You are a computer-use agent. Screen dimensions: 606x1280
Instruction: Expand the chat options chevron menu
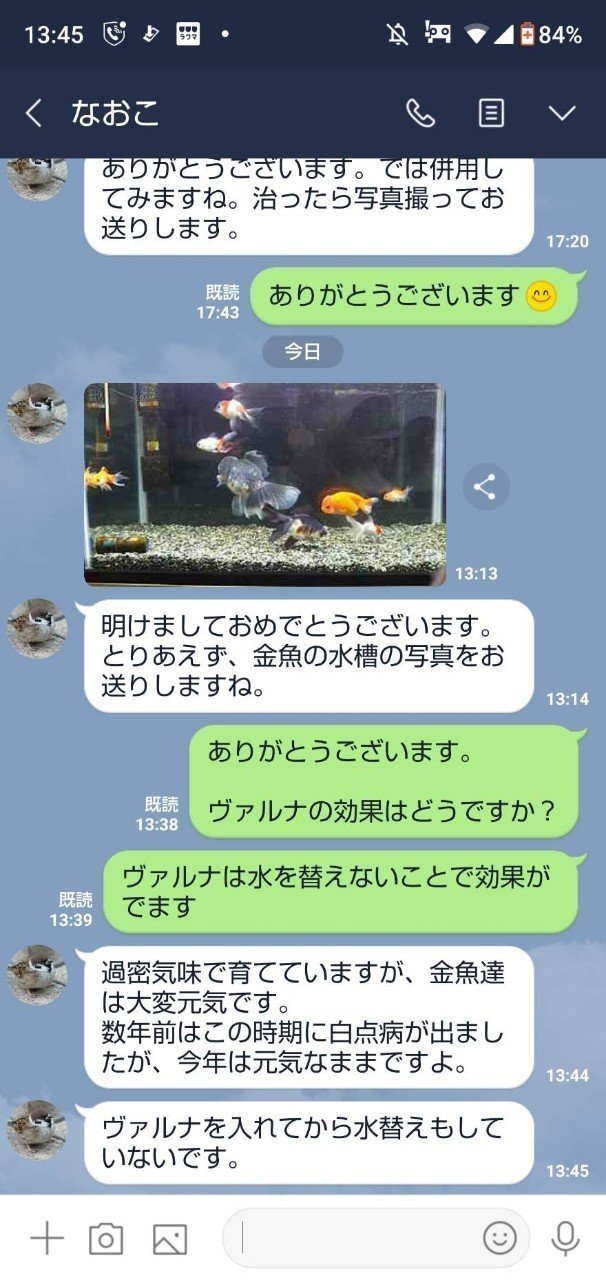point(562,113)
